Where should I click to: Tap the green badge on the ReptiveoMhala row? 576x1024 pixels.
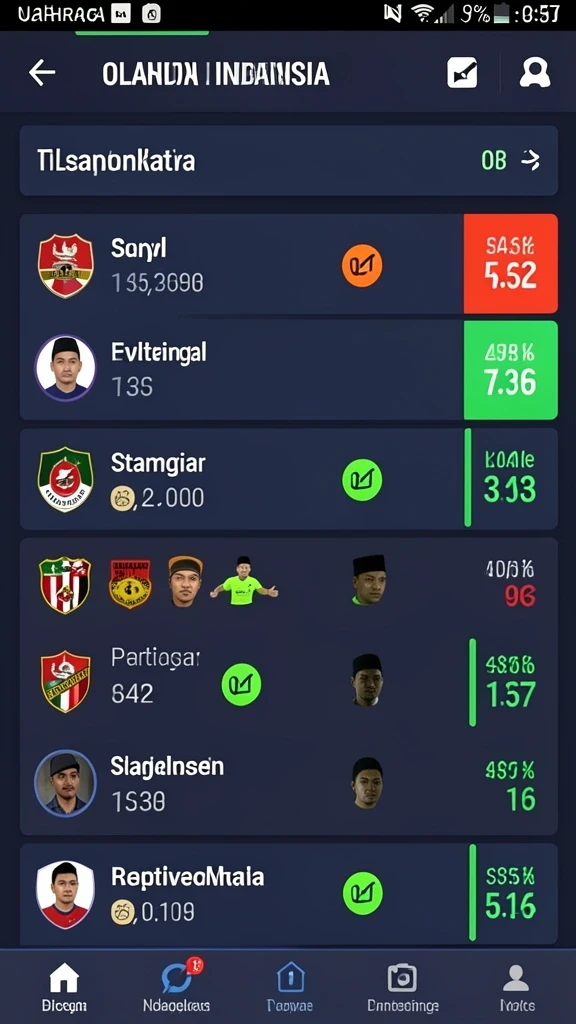pos(362,893)
